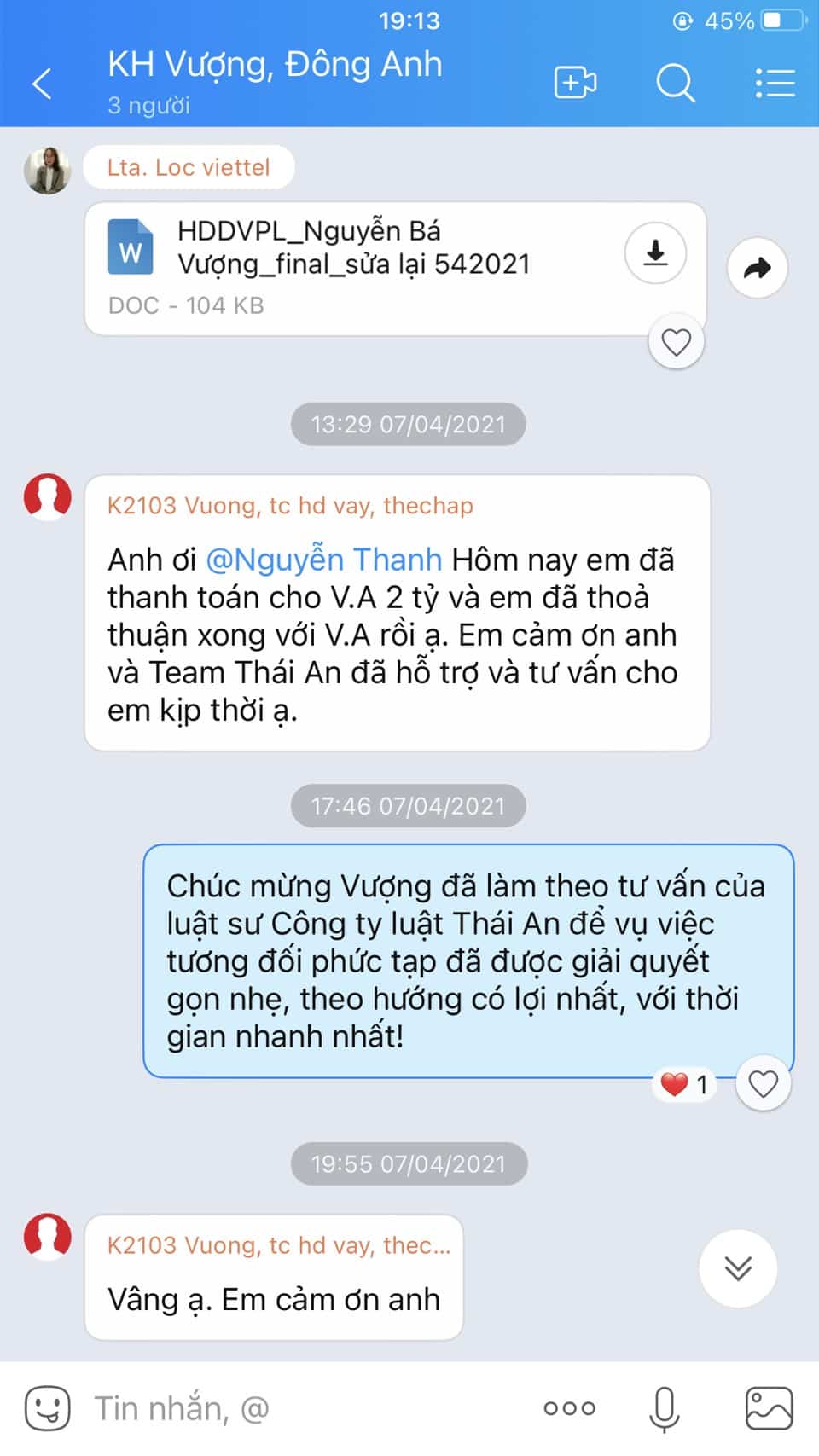Focus the Tin nhắn message field
Image resolution: width=819 pixels, height=1456 pixels.
[307, 1408]
